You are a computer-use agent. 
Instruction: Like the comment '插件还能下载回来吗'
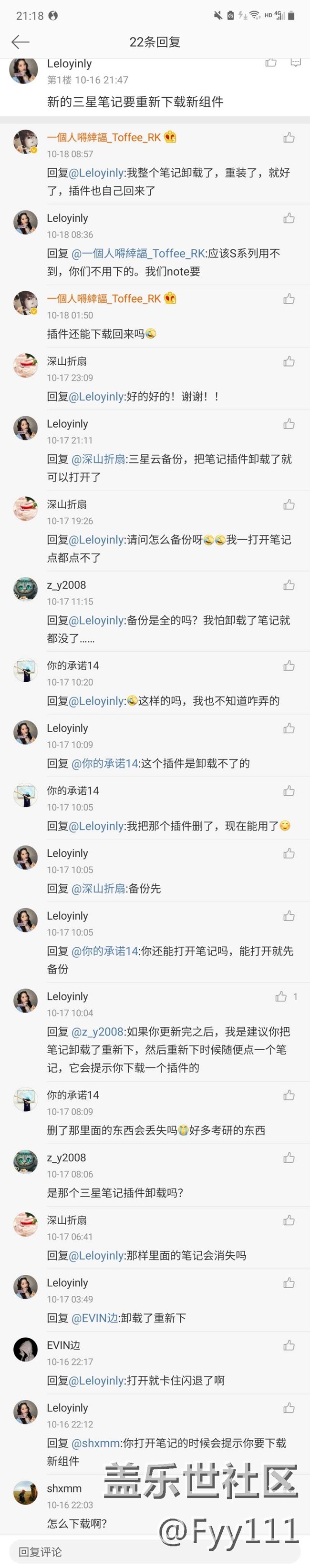pos(289,299)
